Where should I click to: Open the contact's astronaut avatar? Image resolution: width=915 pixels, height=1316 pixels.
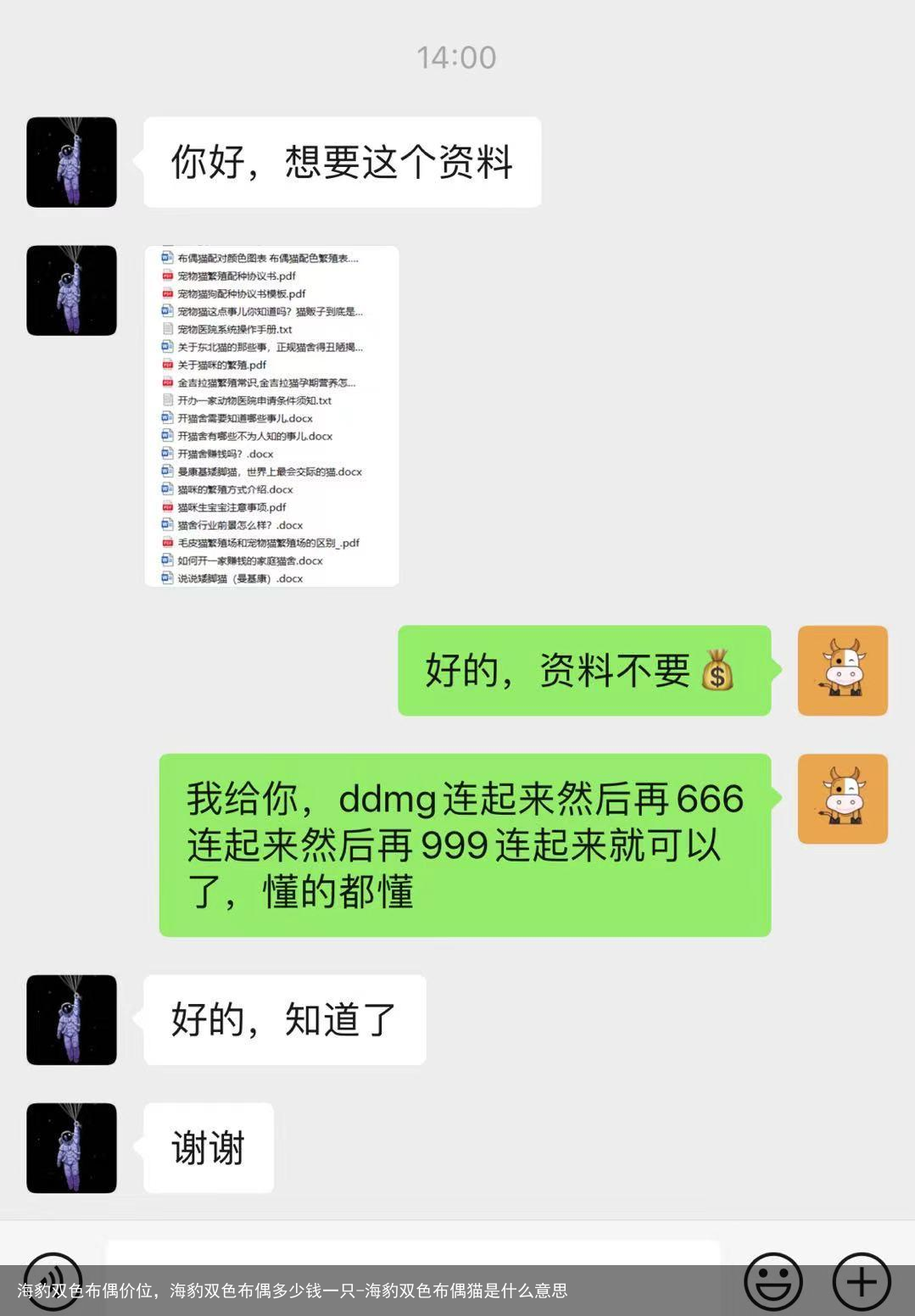pos(71,161)
